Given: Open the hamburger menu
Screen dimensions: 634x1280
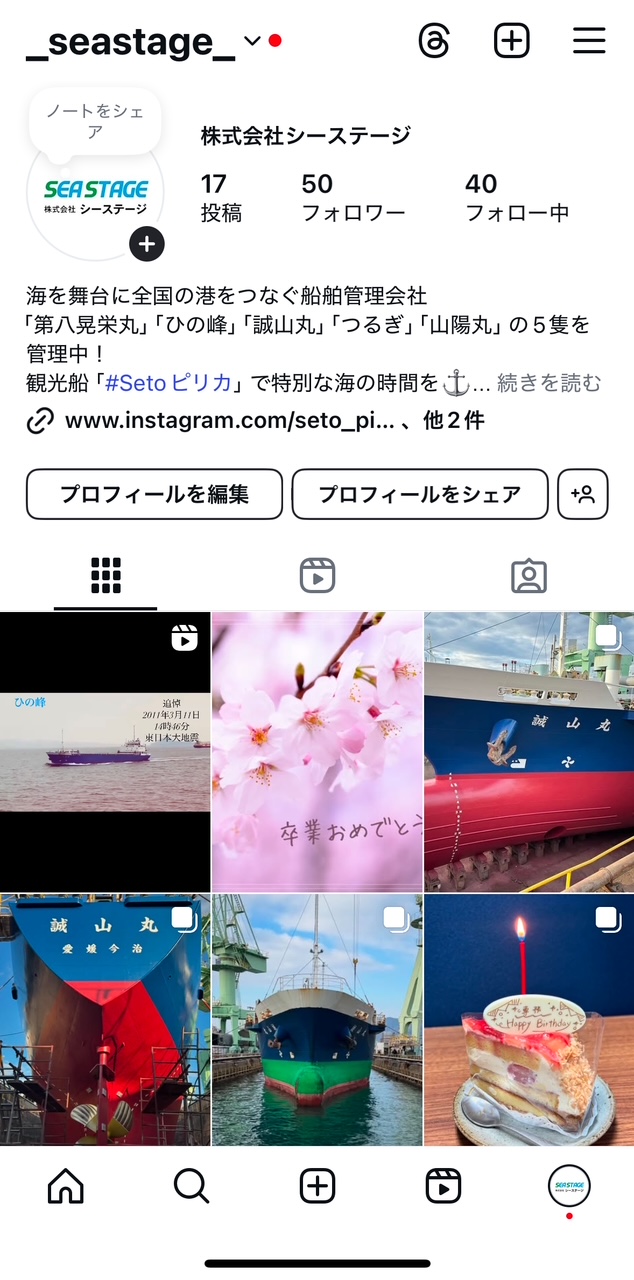Looking at the screenshot, I should [589, 41].
